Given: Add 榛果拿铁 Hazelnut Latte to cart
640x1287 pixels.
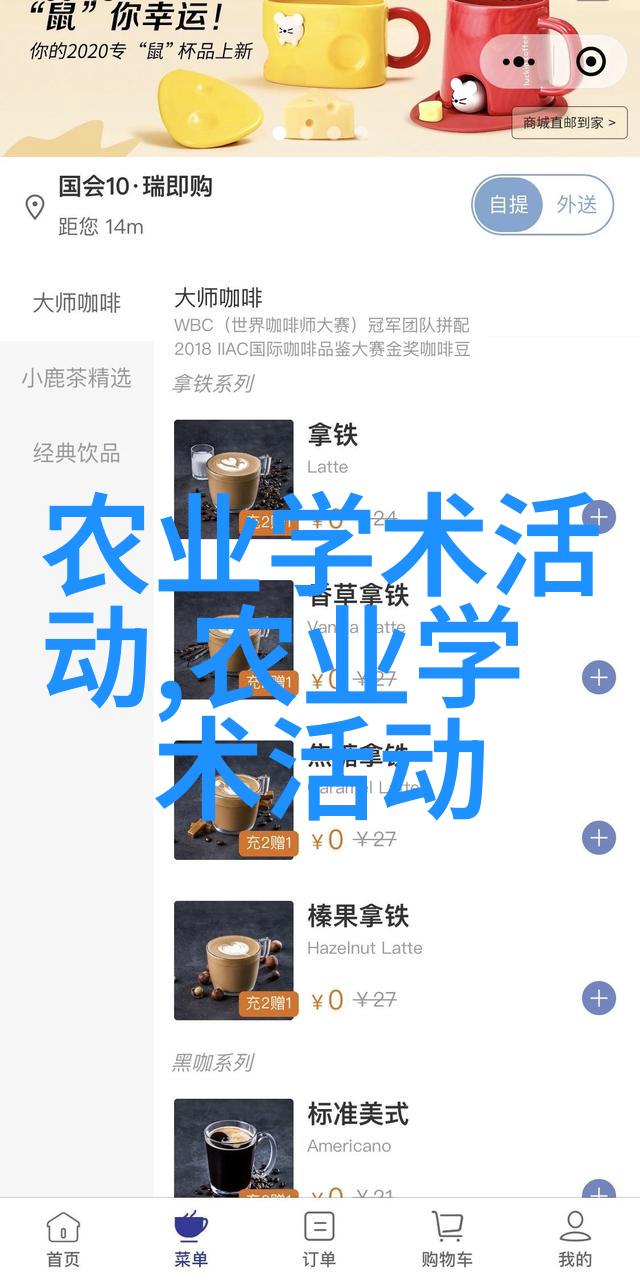Looking at the screenshot, I should pyautogui.click(x=598, y=997).
